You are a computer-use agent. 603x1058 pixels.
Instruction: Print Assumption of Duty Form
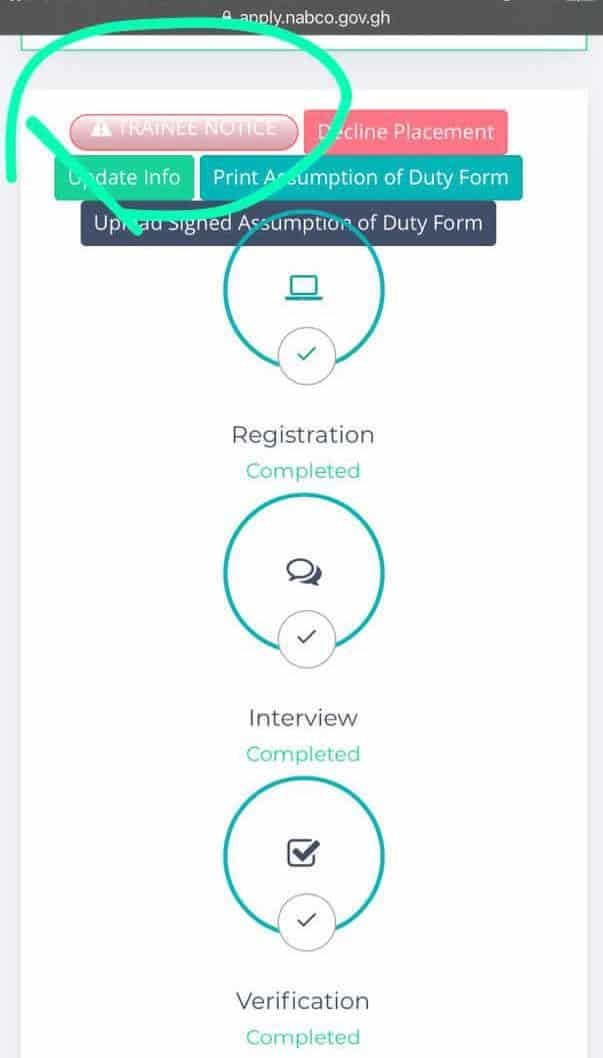coord(360,178)
